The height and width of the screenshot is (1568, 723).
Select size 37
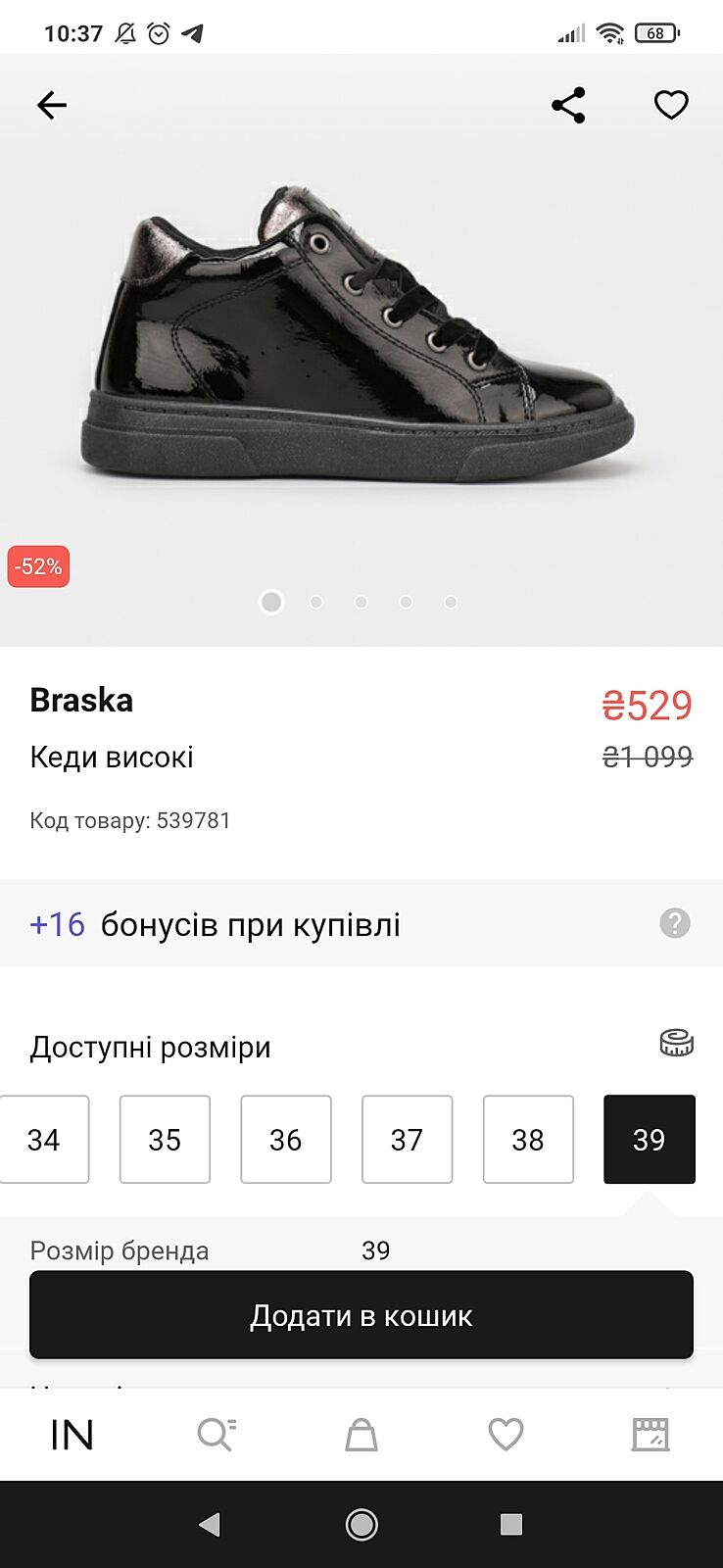(x=407, y=1140)
